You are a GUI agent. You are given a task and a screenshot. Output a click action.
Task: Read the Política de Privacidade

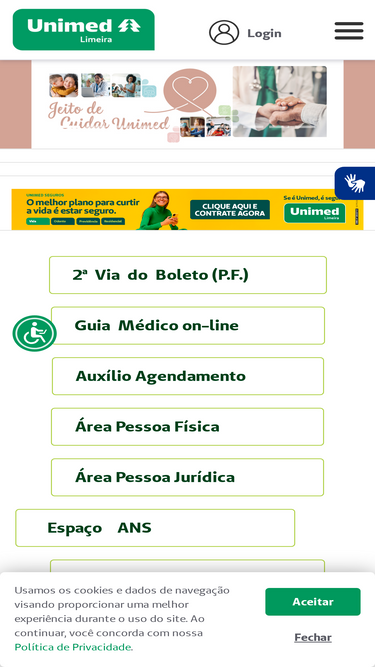click(73, 647)
